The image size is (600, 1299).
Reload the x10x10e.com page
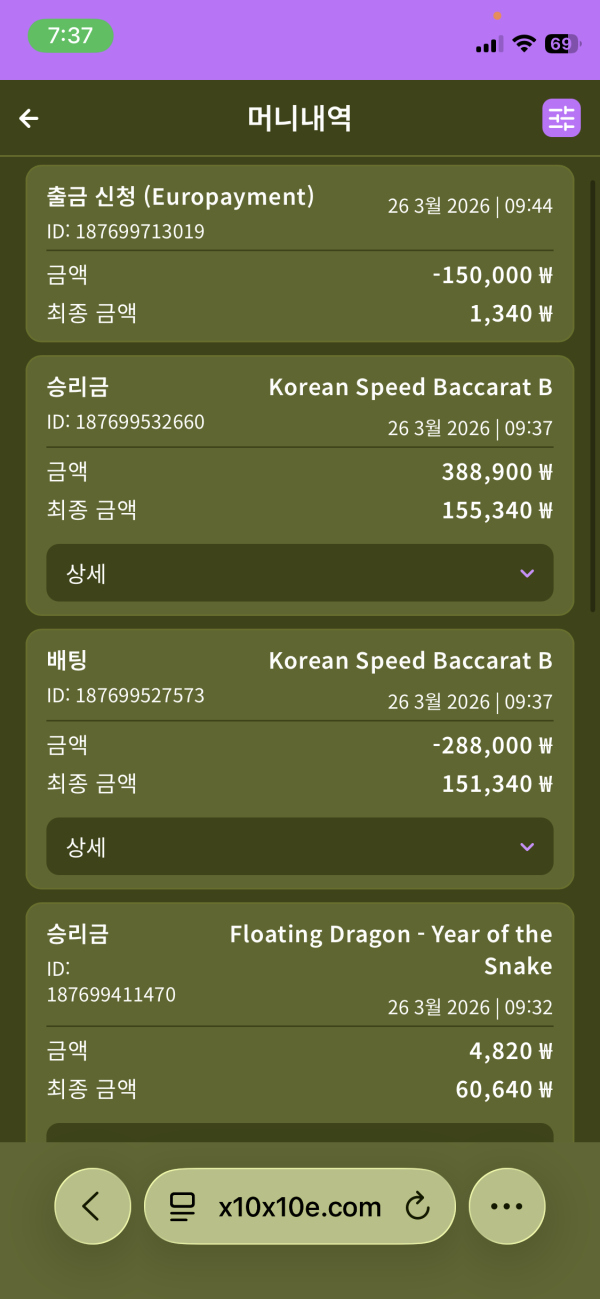417,1207
